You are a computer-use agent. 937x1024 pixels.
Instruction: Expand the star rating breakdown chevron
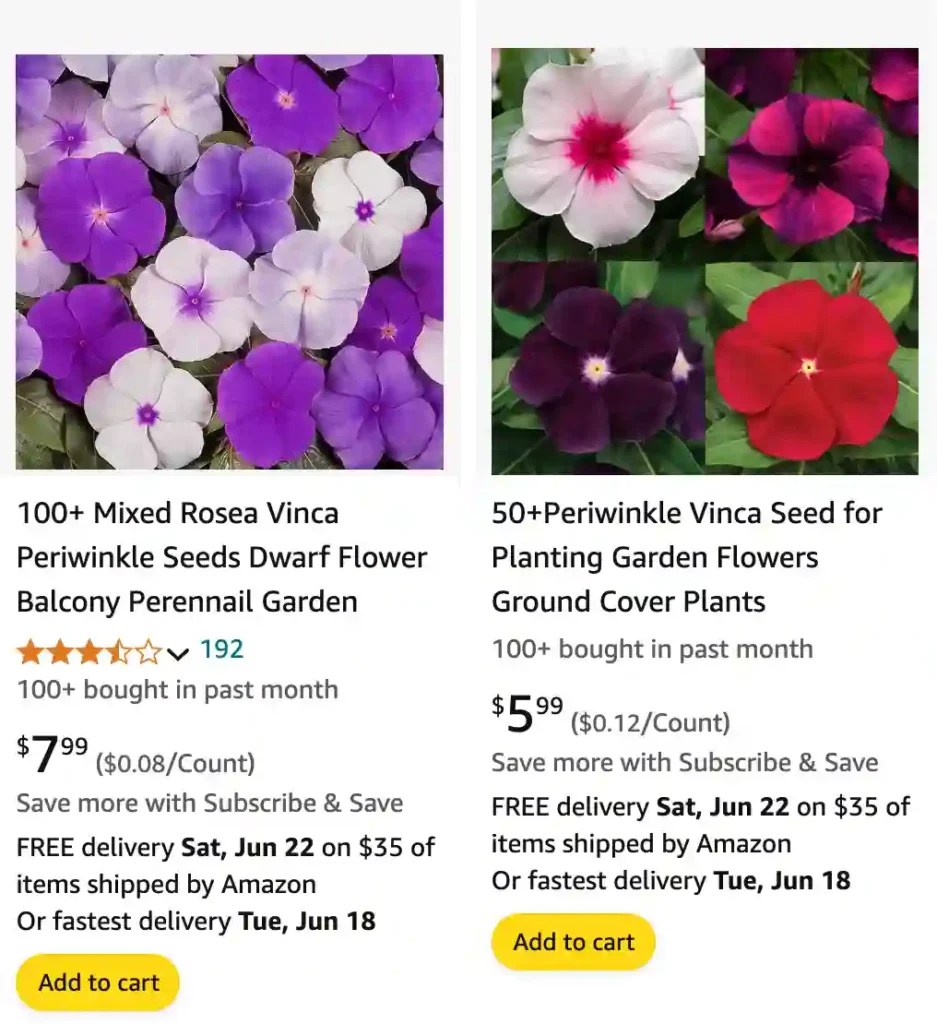(178, 652)
